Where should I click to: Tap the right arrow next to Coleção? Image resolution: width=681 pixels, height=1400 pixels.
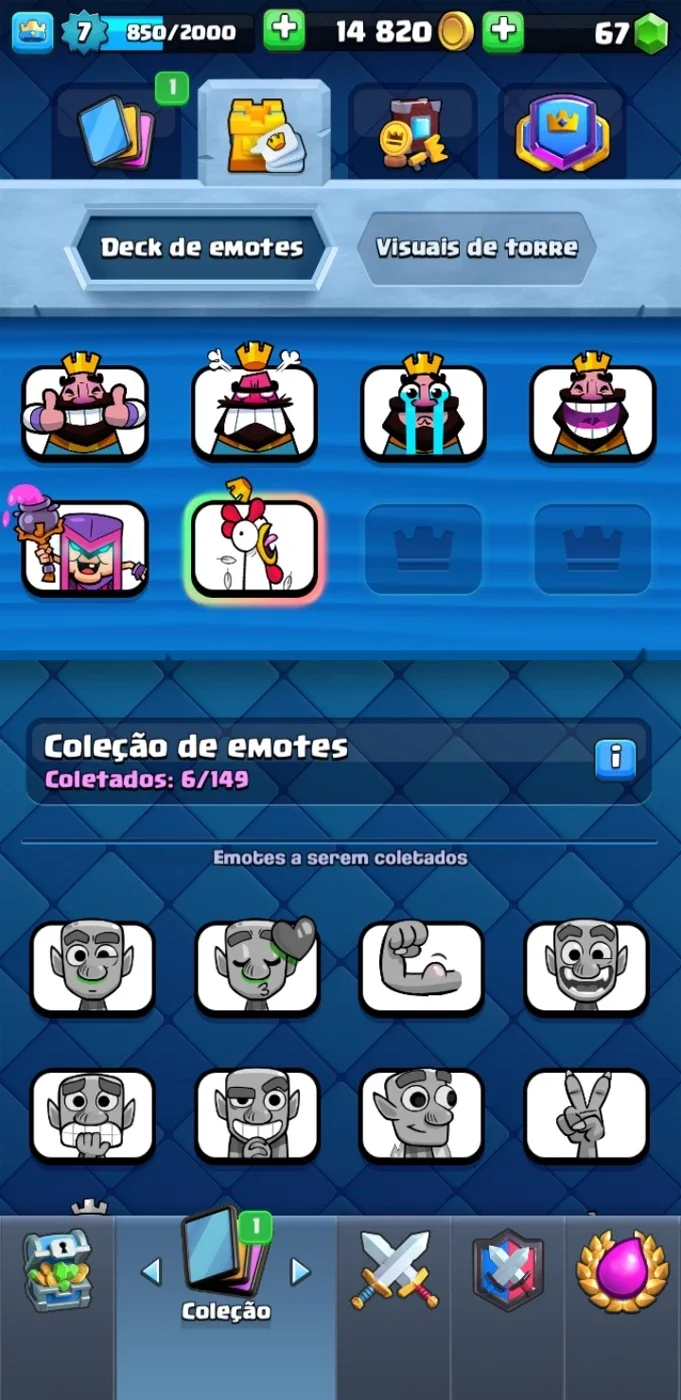point(300,1271)
